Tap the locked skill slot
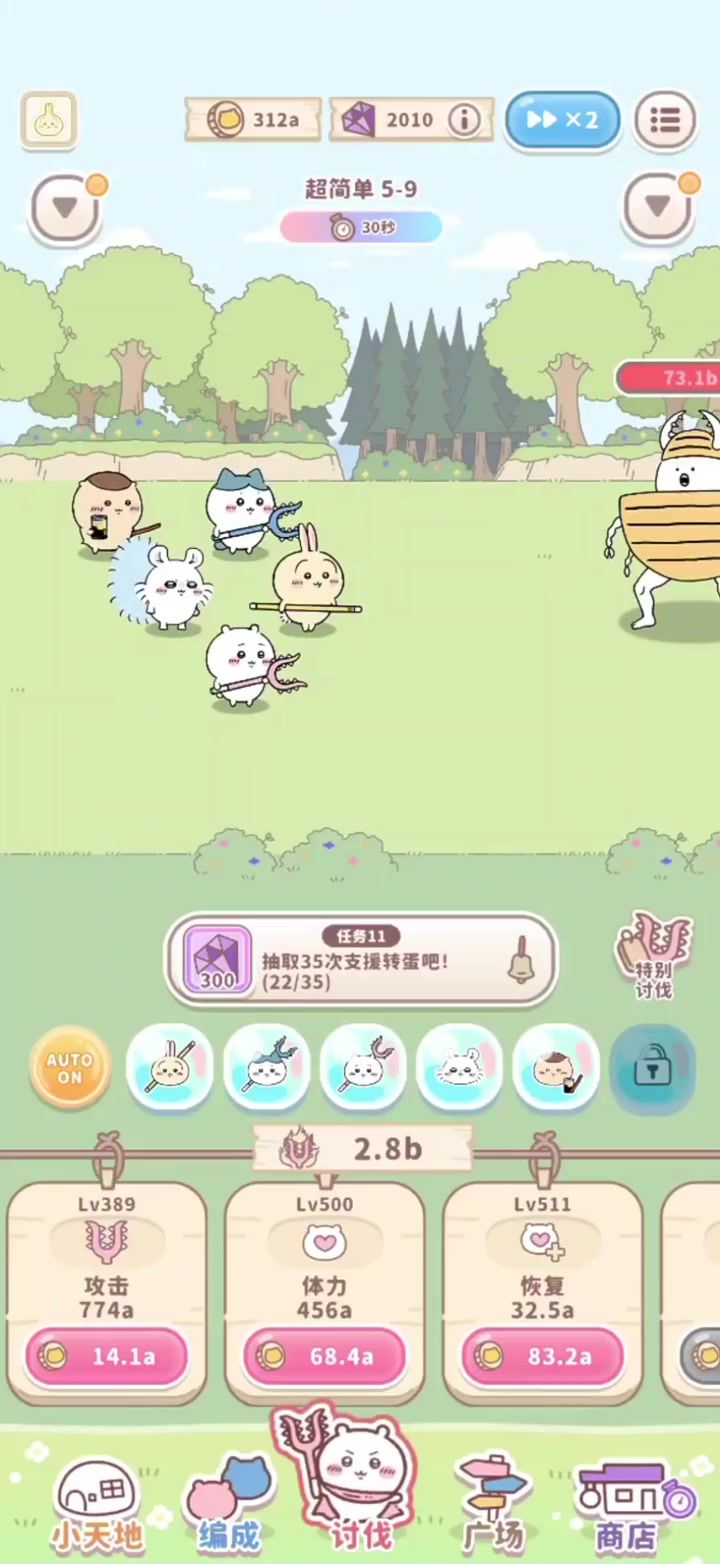Image resolution: width=720 pixels, height=1564 pixels. (652, 1068)
